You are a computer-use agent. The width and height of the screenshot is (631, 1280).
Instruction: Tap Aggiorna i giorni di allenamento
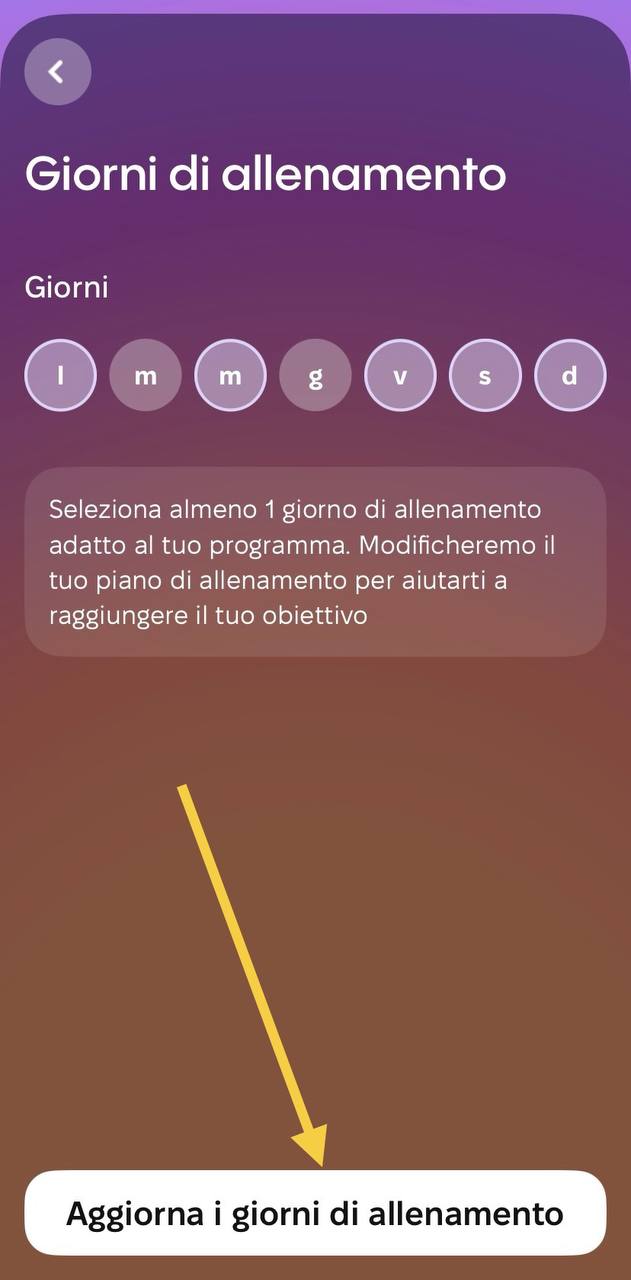[315, 1213]
